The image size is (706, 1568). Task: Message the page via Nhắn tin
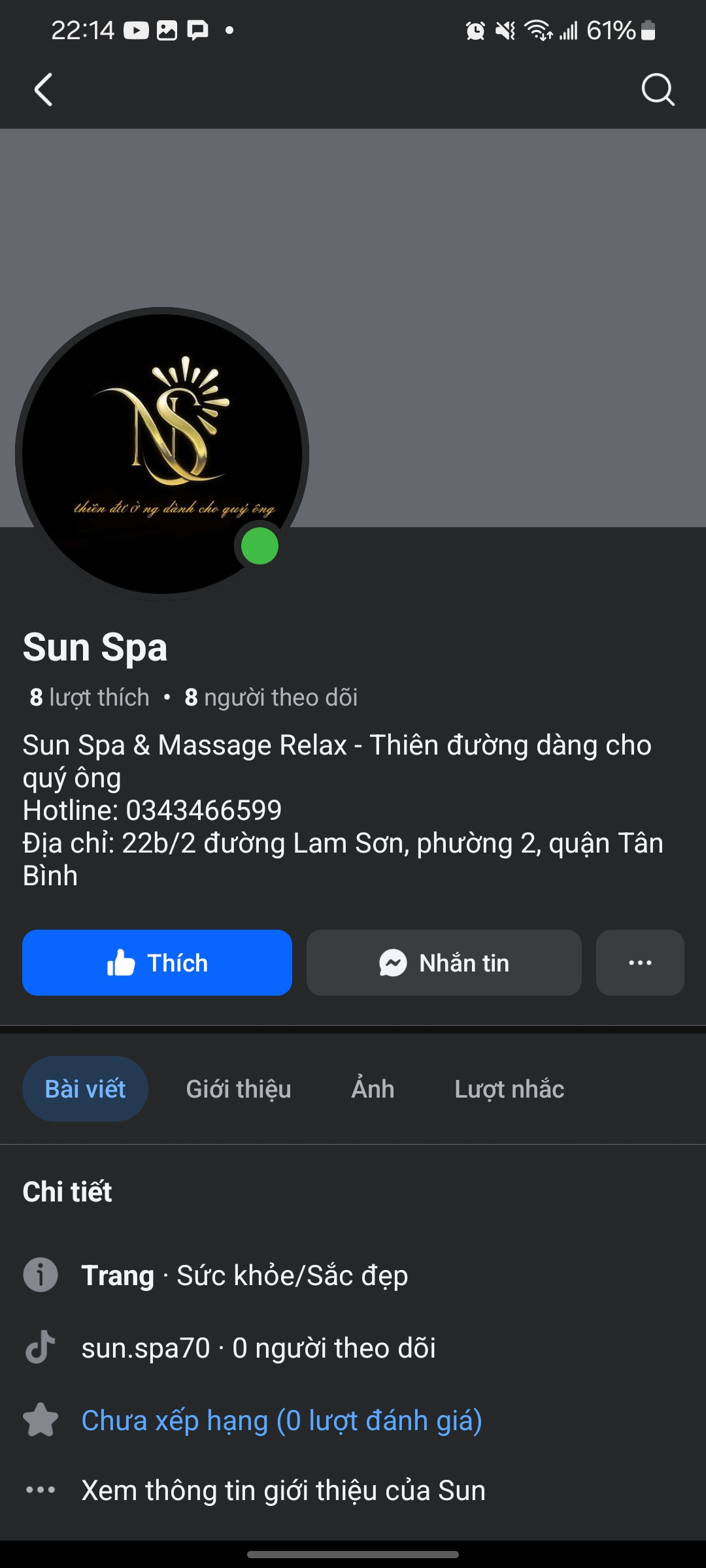pos(444,962)
